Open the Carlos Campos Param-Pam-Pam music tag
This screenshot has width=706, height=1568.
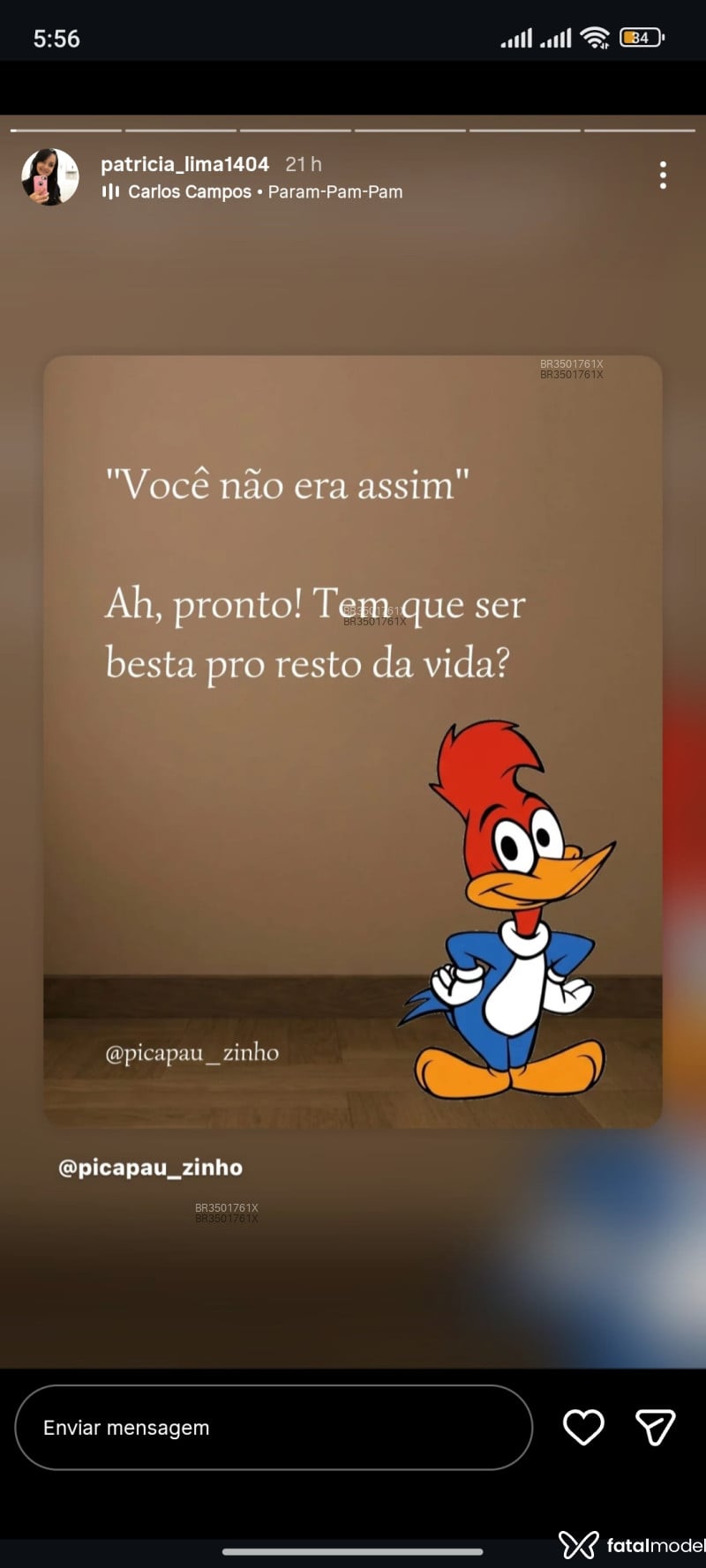pos(252,192)
